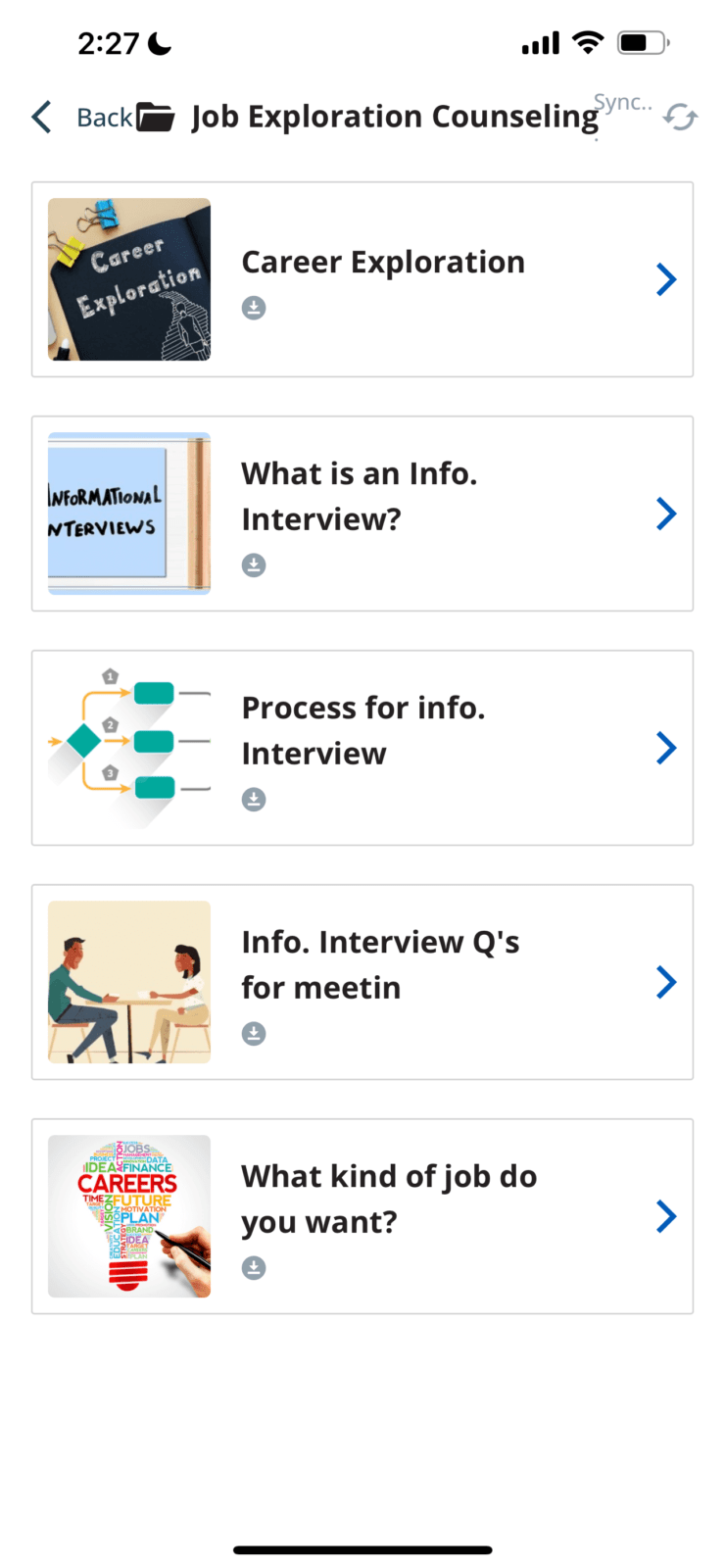
Task: Tap the sync refresh icon
Action: (x=680, y=118)
